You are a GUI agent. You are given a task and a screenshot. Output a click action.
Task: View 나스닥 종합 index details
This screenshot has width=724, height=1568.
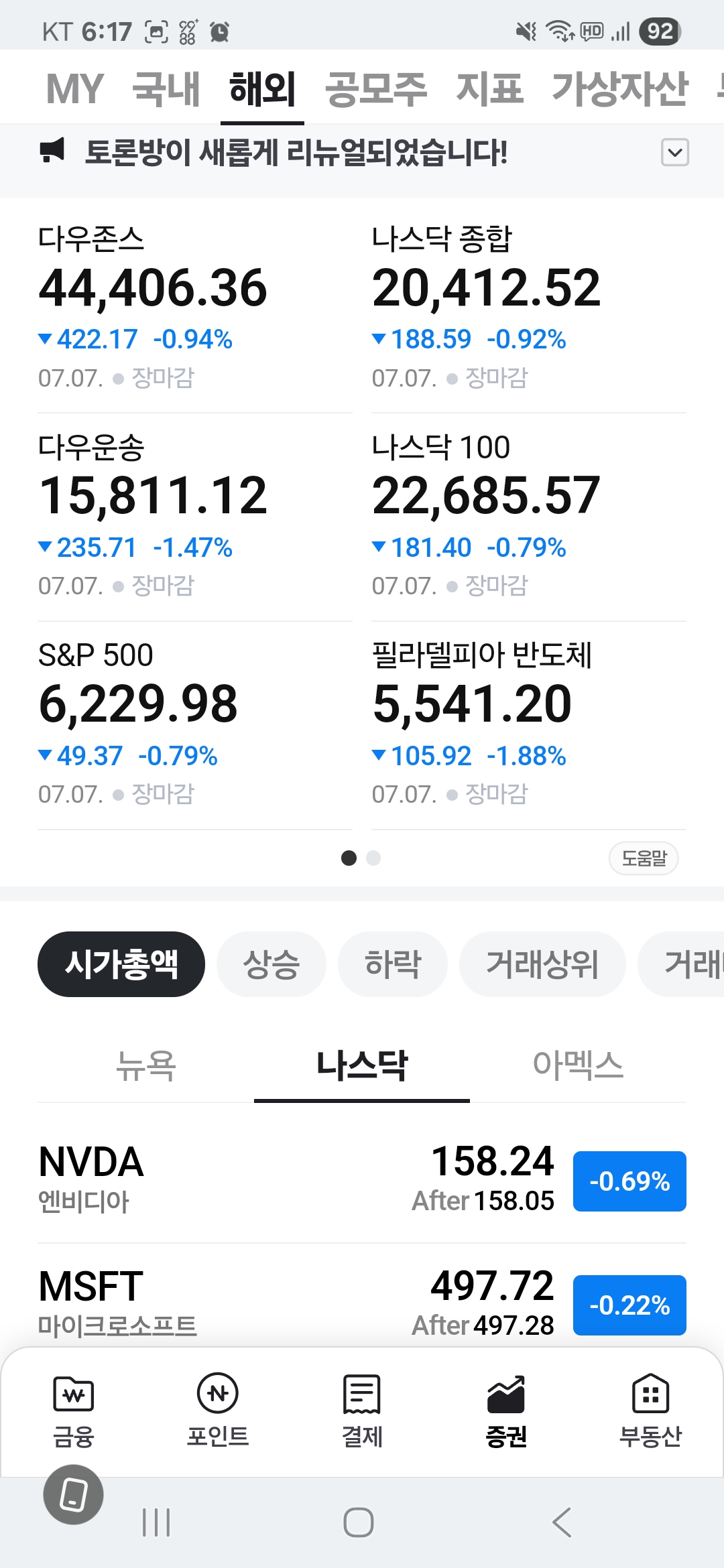529,308
